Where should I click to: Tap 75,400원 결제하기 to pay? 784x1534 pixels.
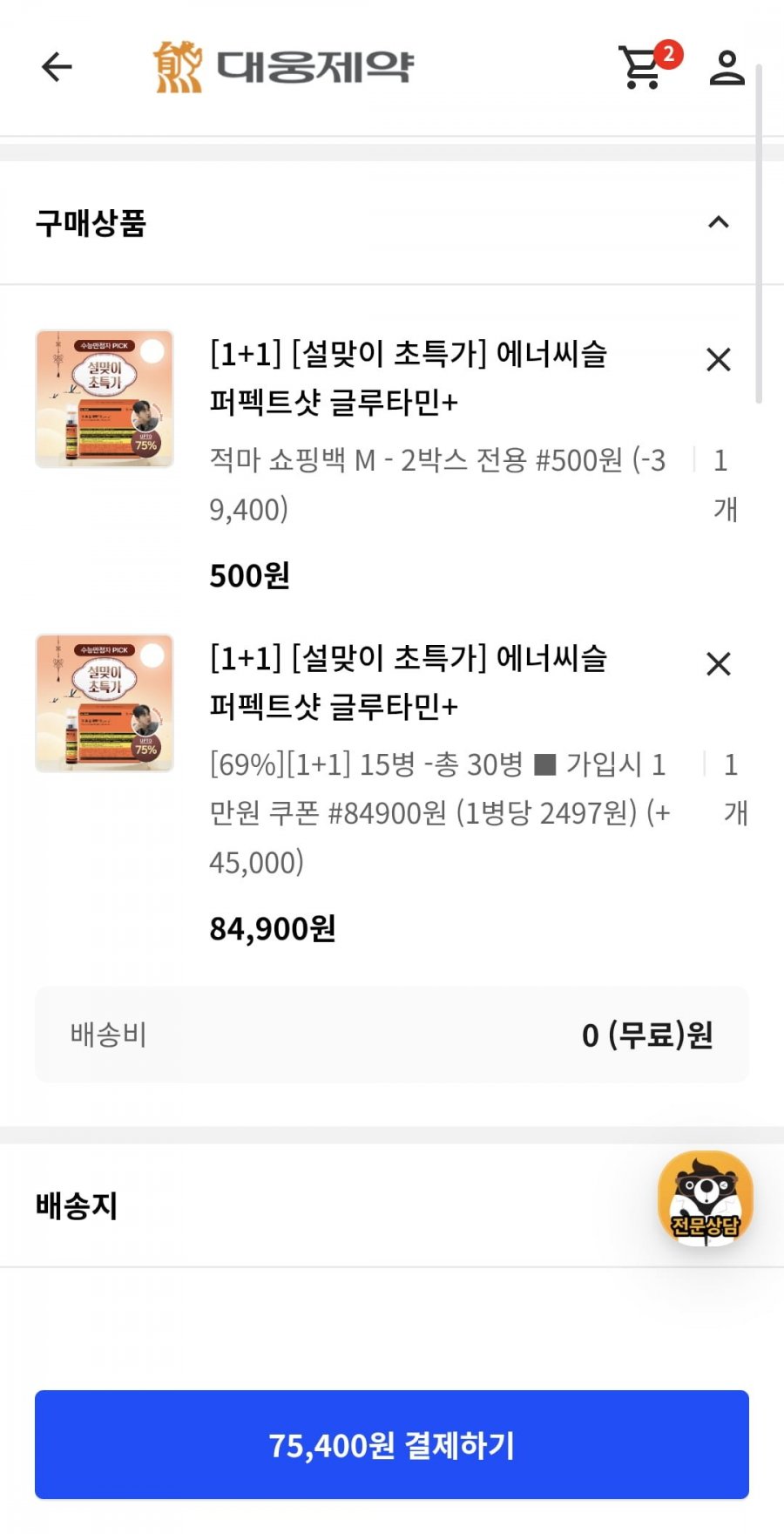coord(392,1444)
